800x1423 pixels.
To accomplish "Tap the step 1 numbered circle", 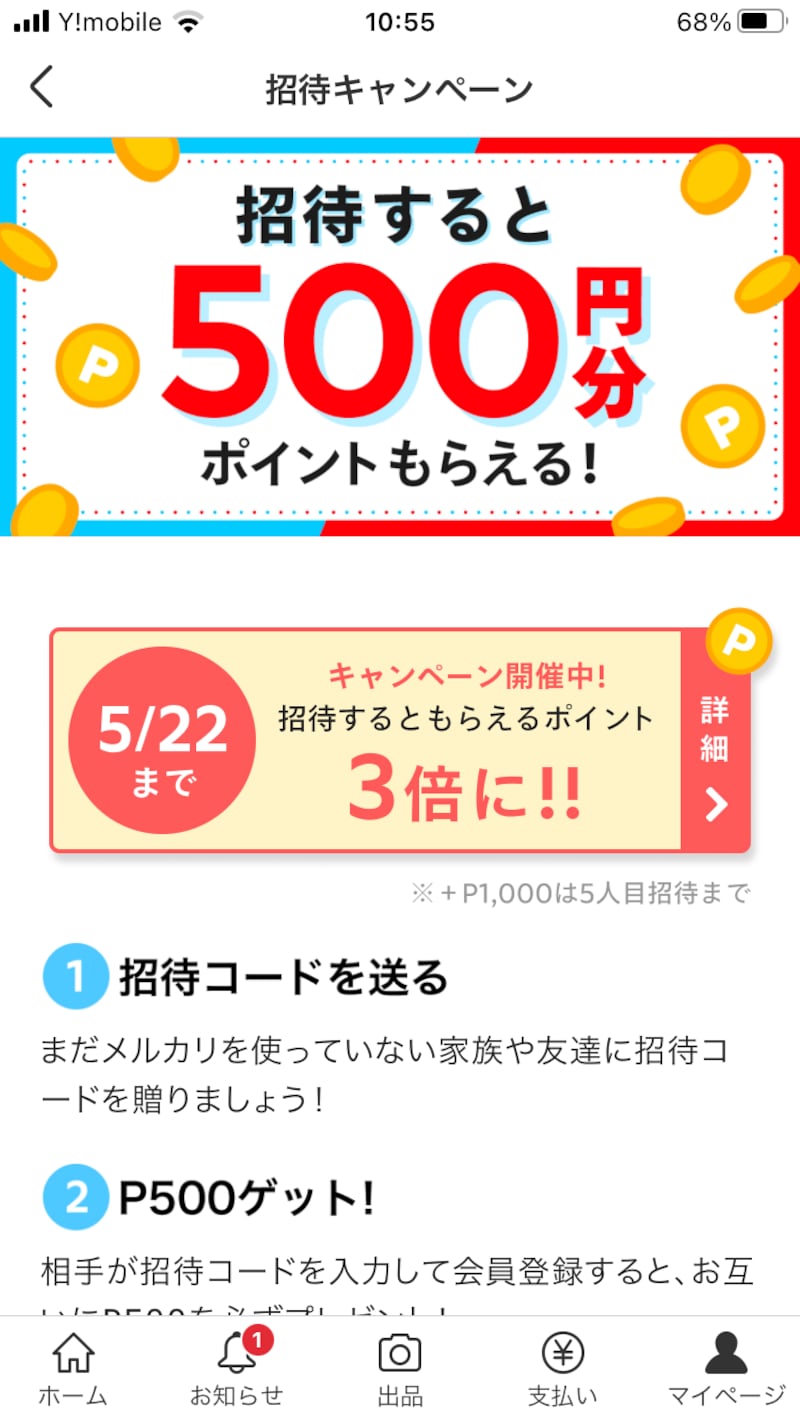I will click(75, 977).
